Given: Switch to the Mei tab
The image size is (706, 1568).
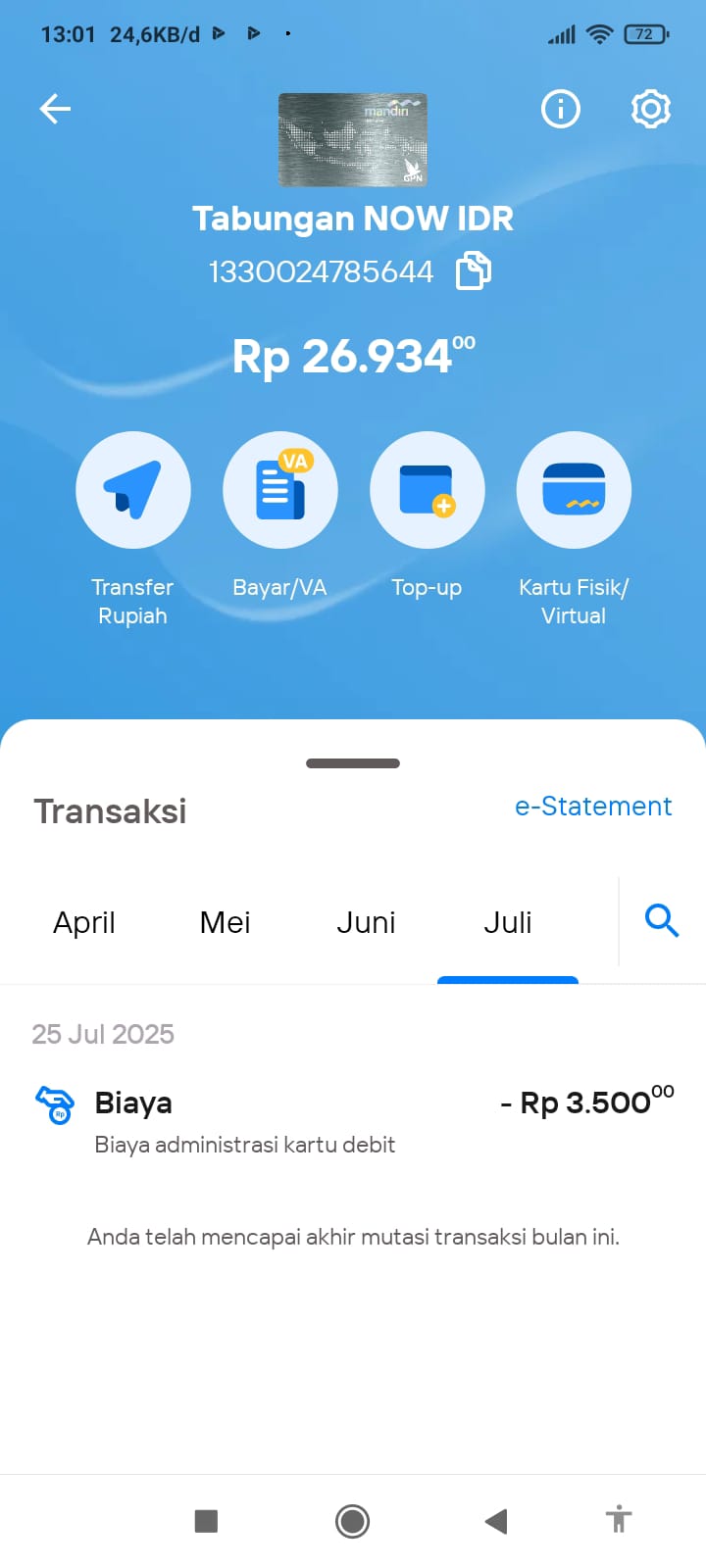Looking at the screenshot, I should 226,922.
